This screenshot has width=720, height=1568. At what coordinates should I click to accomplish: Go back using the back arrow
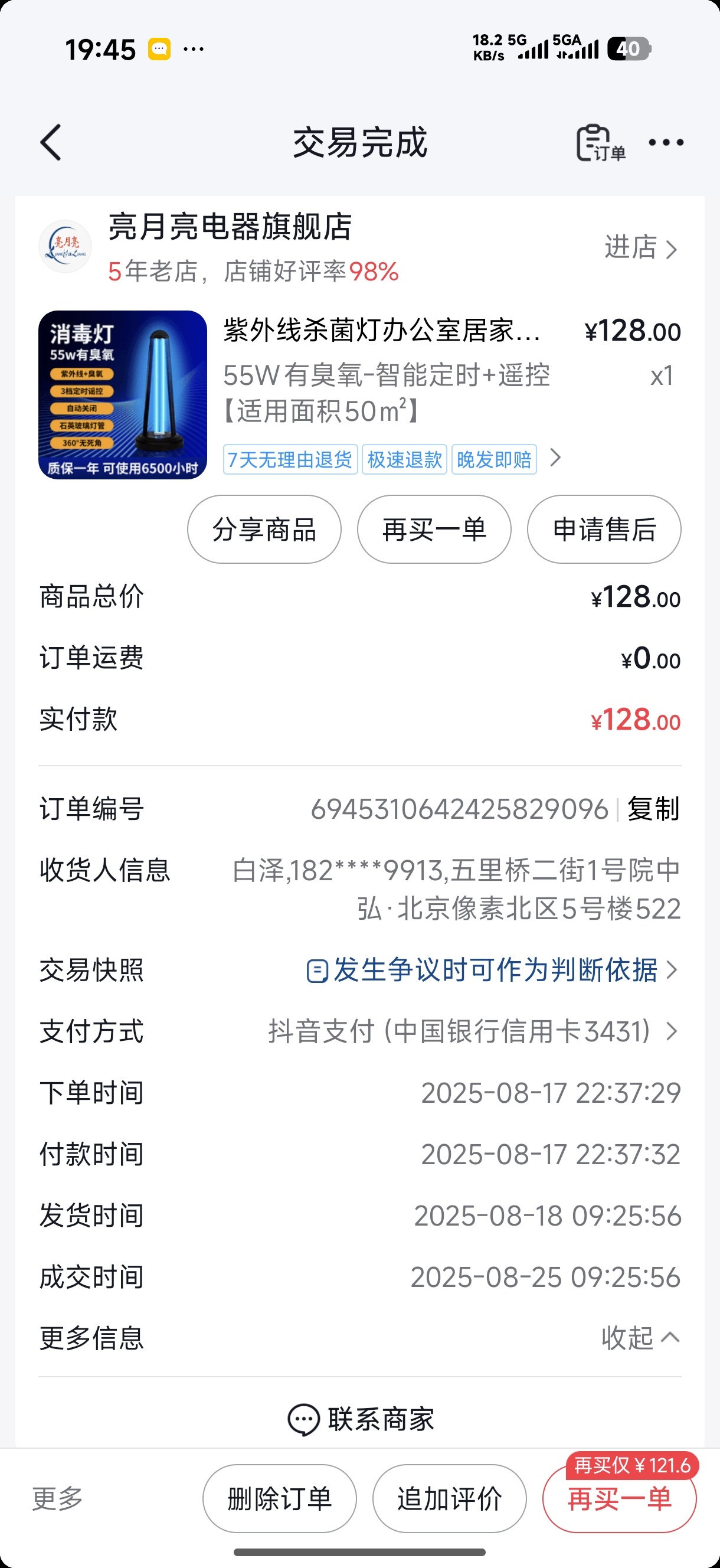(51, 142)
